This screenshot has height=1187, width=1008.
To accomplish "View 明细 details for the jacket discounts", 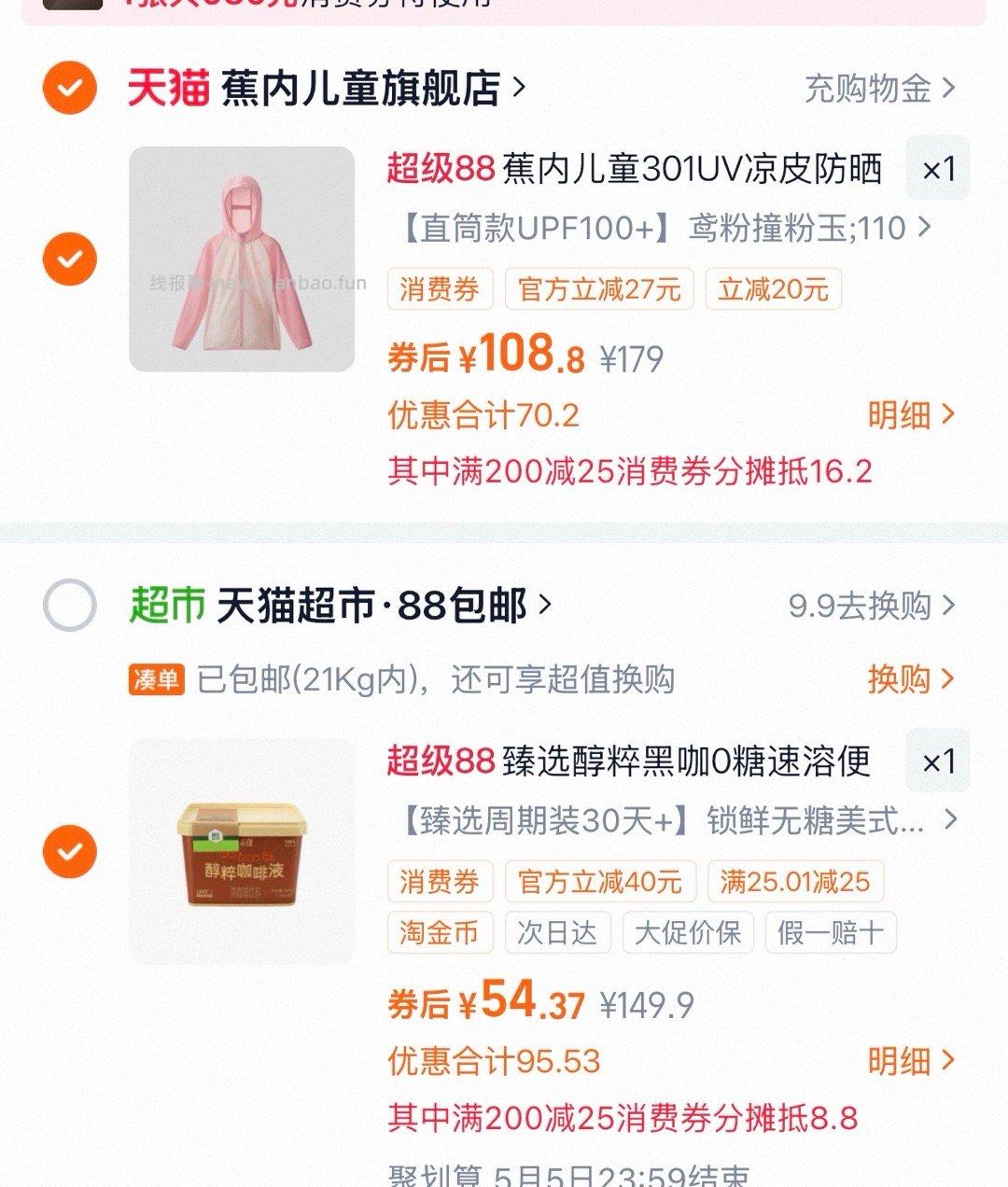I will click(x=911, y=414).
